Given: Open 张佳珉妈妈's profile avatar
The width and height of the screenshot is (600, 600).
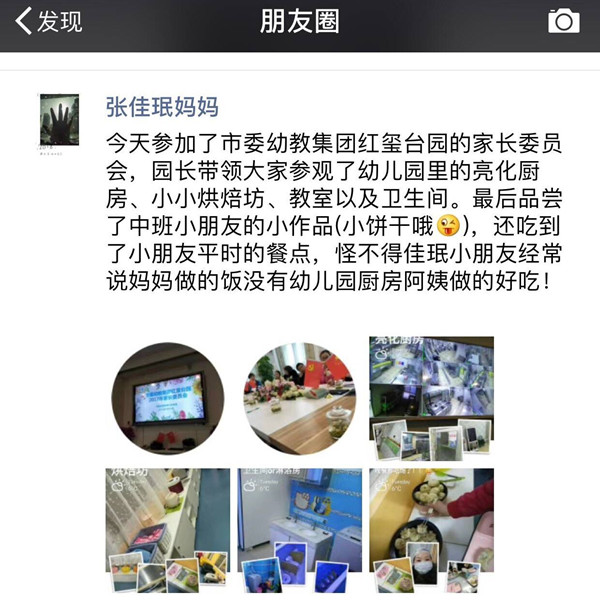Looking at the screenshot, I should tap(59, 121).
